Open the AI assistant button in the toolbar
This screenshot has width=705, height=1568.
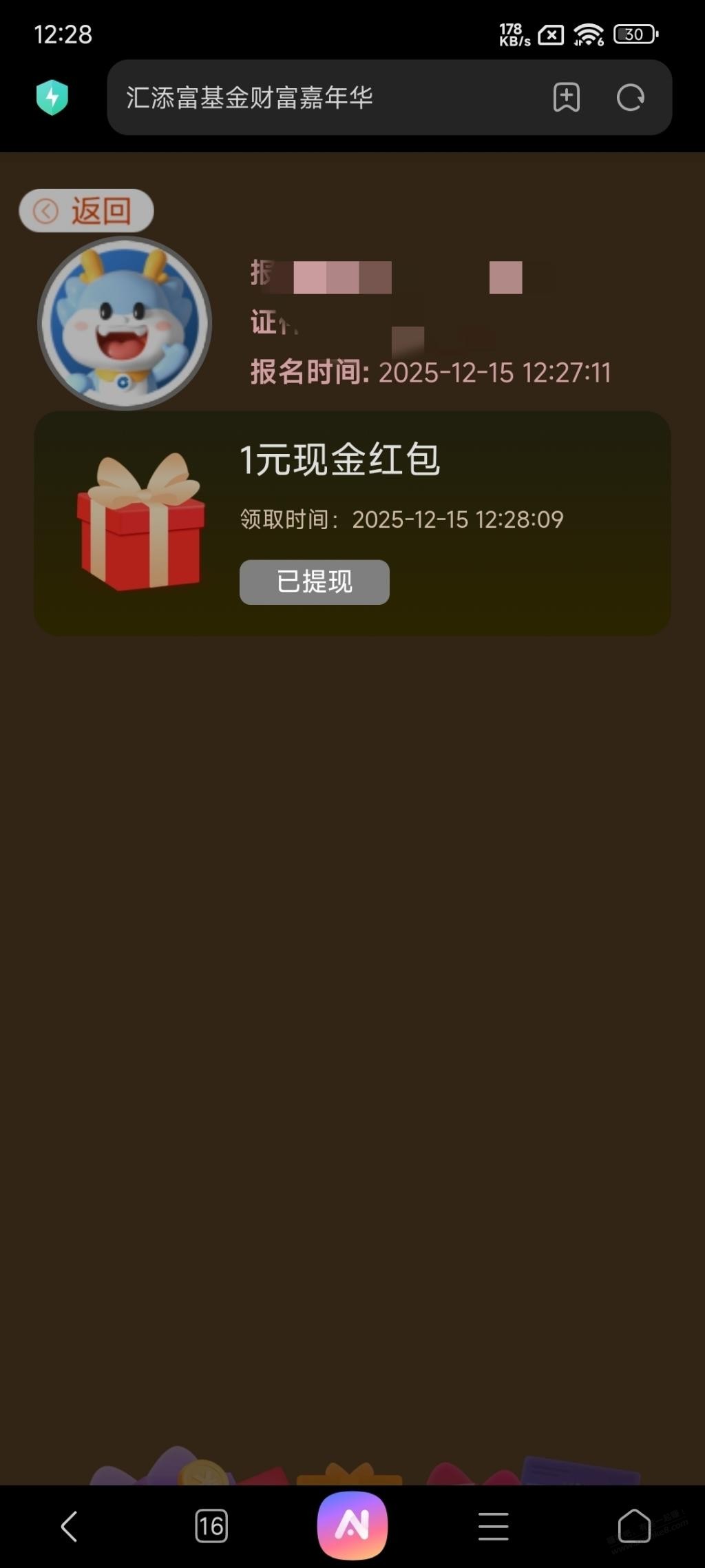click(352, 1525)
